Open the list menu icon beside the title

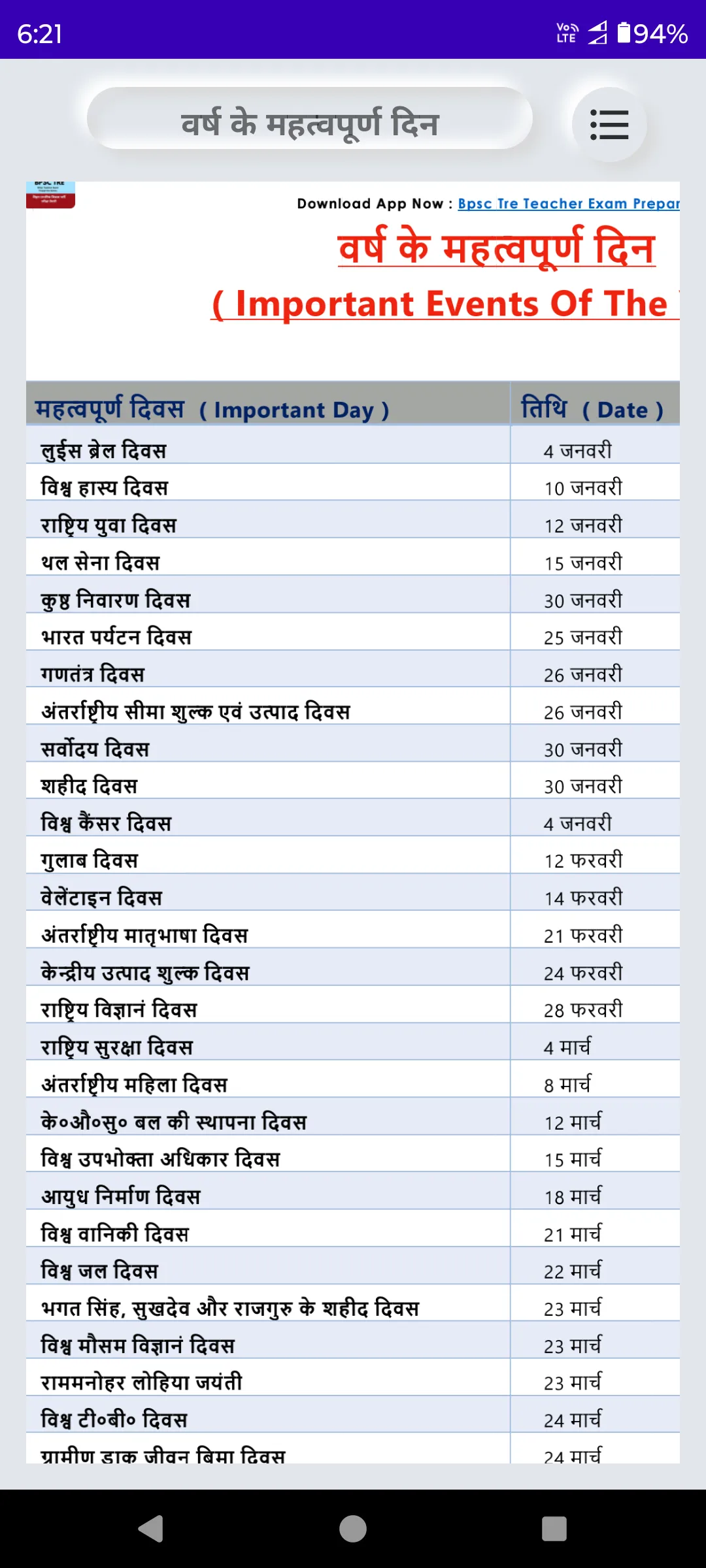609,124
